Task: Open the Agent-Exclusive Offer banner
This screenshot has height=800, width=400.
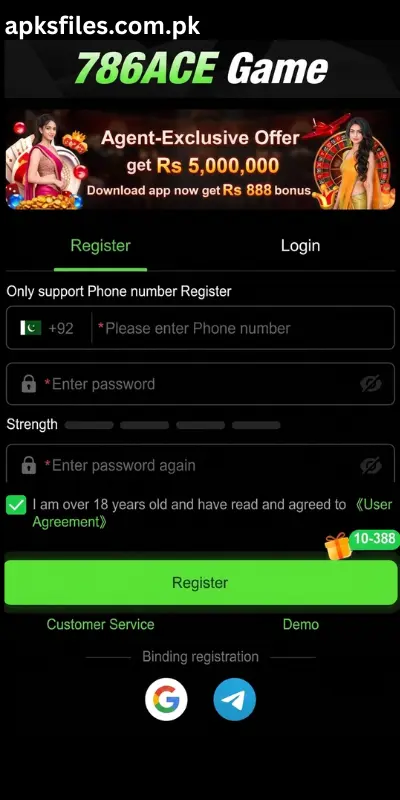Action: tap(200, 160)
